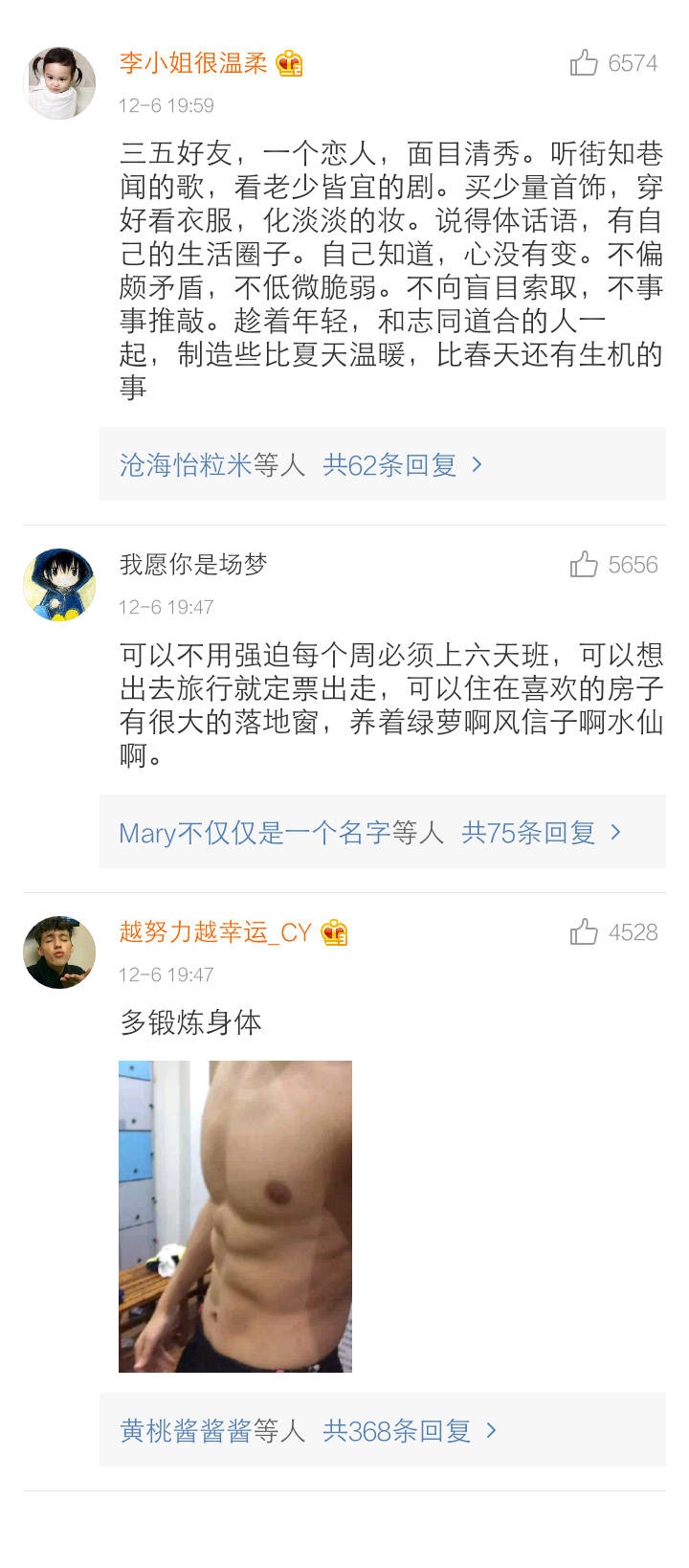Image resolution: width=689 pixels, height=1568 pixels.
Task: Tap username 李小姐很温柔
Action: 193,63
